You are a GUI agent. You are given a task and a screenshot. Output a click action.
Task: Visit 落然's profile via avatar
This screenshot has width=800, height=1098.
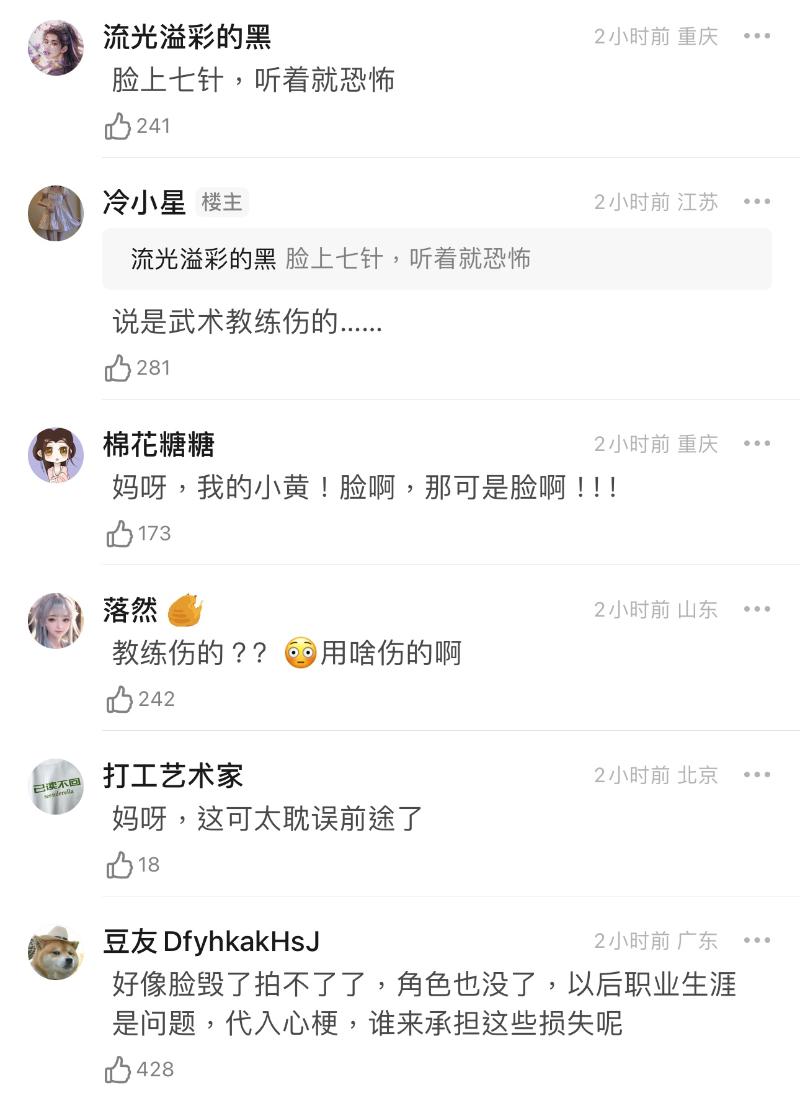[56, 620]
